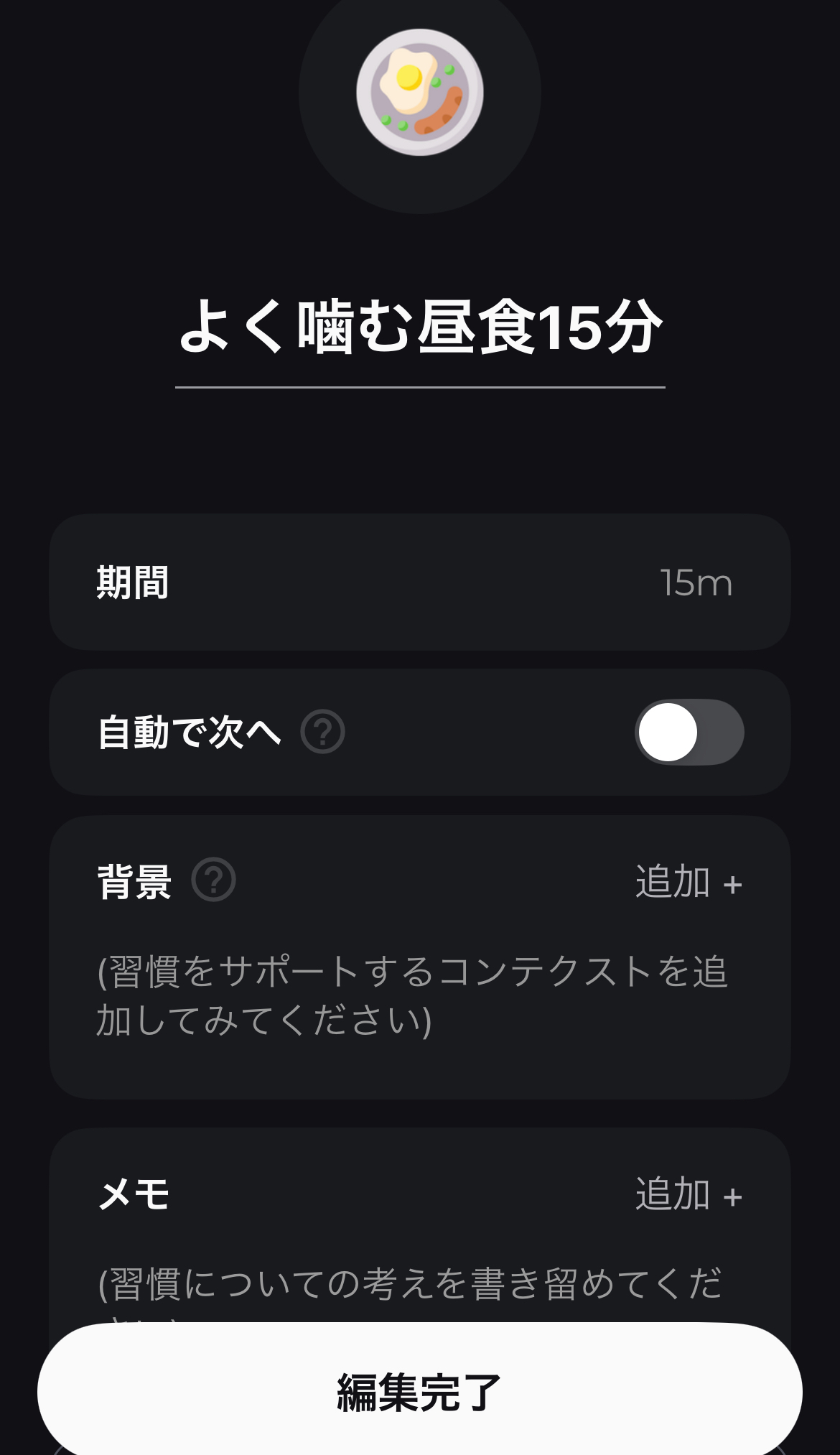Viewport: 840px width, 1455px height.
Task: Show help for 自動で次へ
Action: coord(322,732)
